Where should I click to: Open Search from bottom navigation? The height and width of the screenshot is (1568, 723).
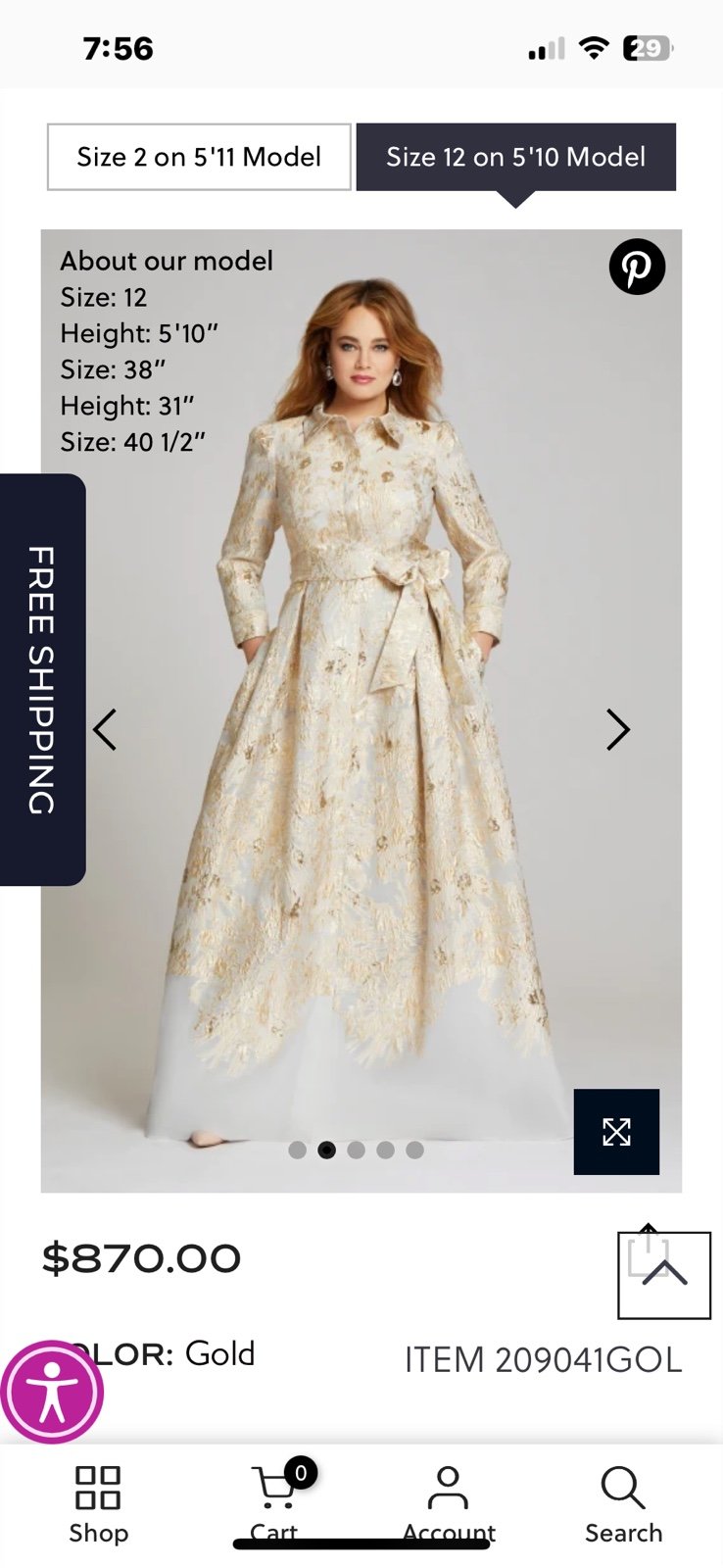(623, 1504)
